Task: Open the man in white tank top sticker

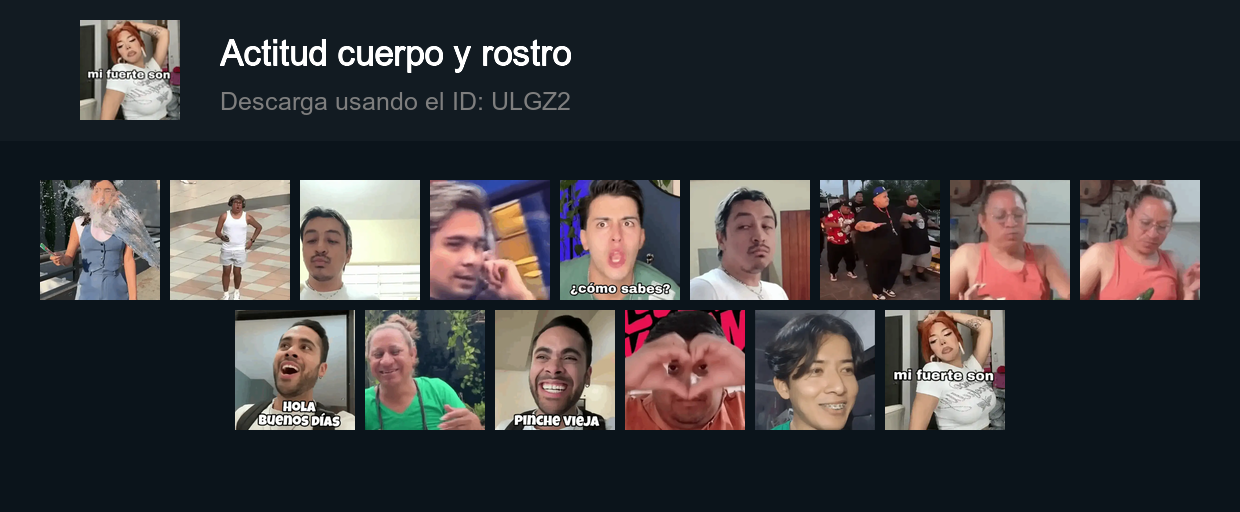Action: point(230,240)
